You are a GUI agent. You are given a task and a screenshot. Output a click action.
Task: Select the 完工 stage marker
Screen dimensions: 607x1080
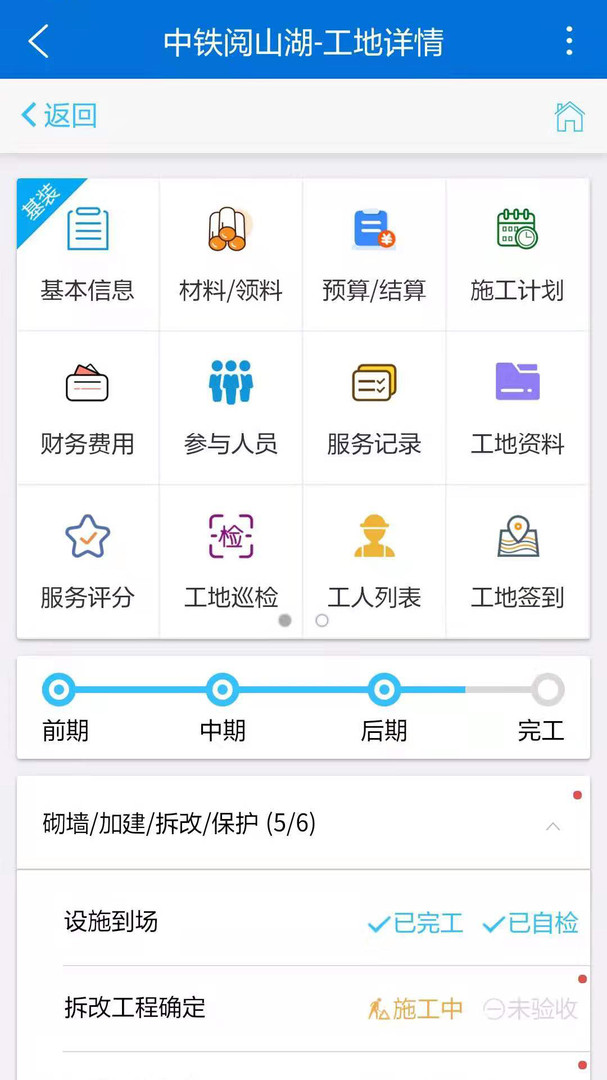(547, 690)
